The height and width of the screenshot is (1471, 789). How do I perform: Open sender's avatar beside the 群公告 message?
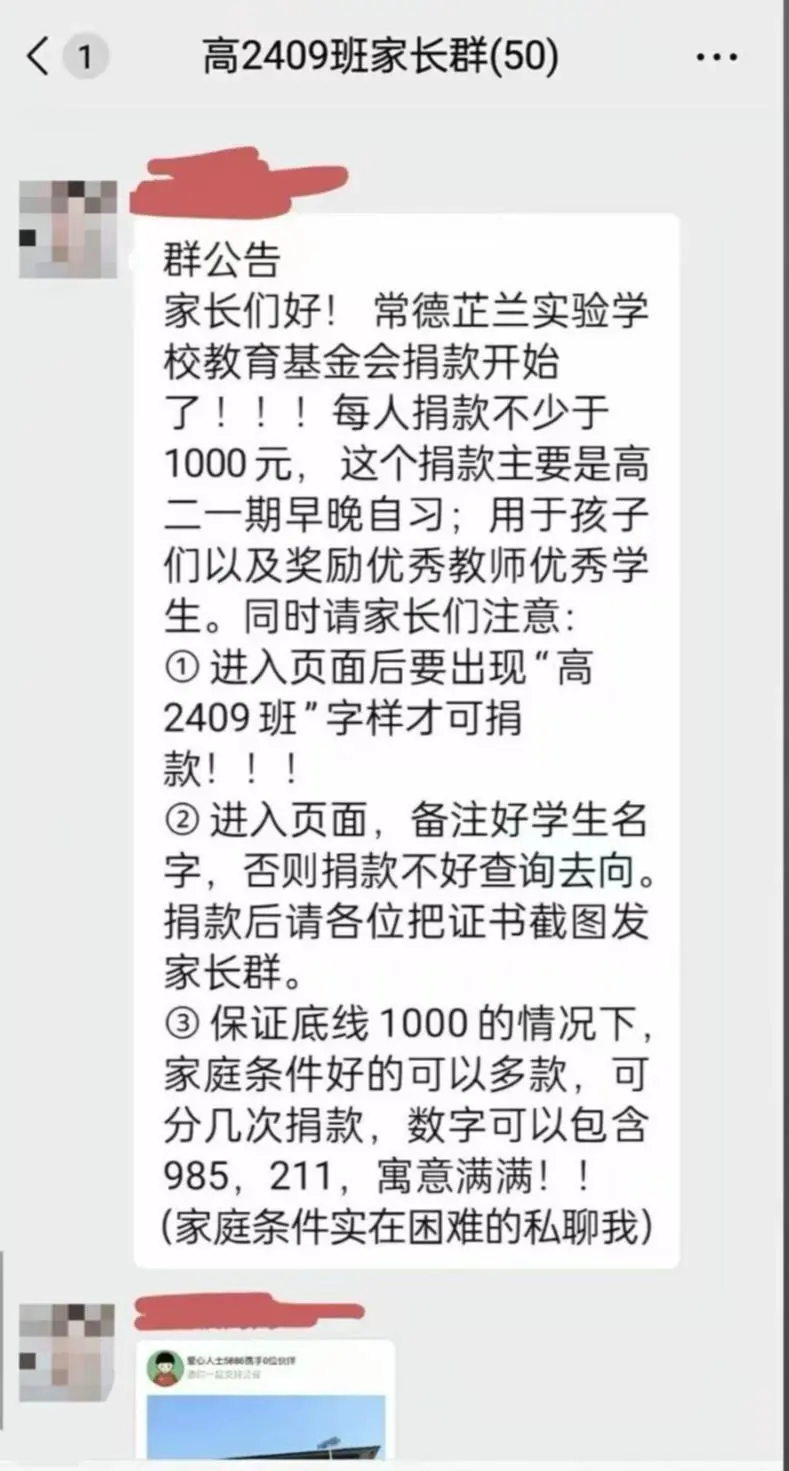(67, 229)
